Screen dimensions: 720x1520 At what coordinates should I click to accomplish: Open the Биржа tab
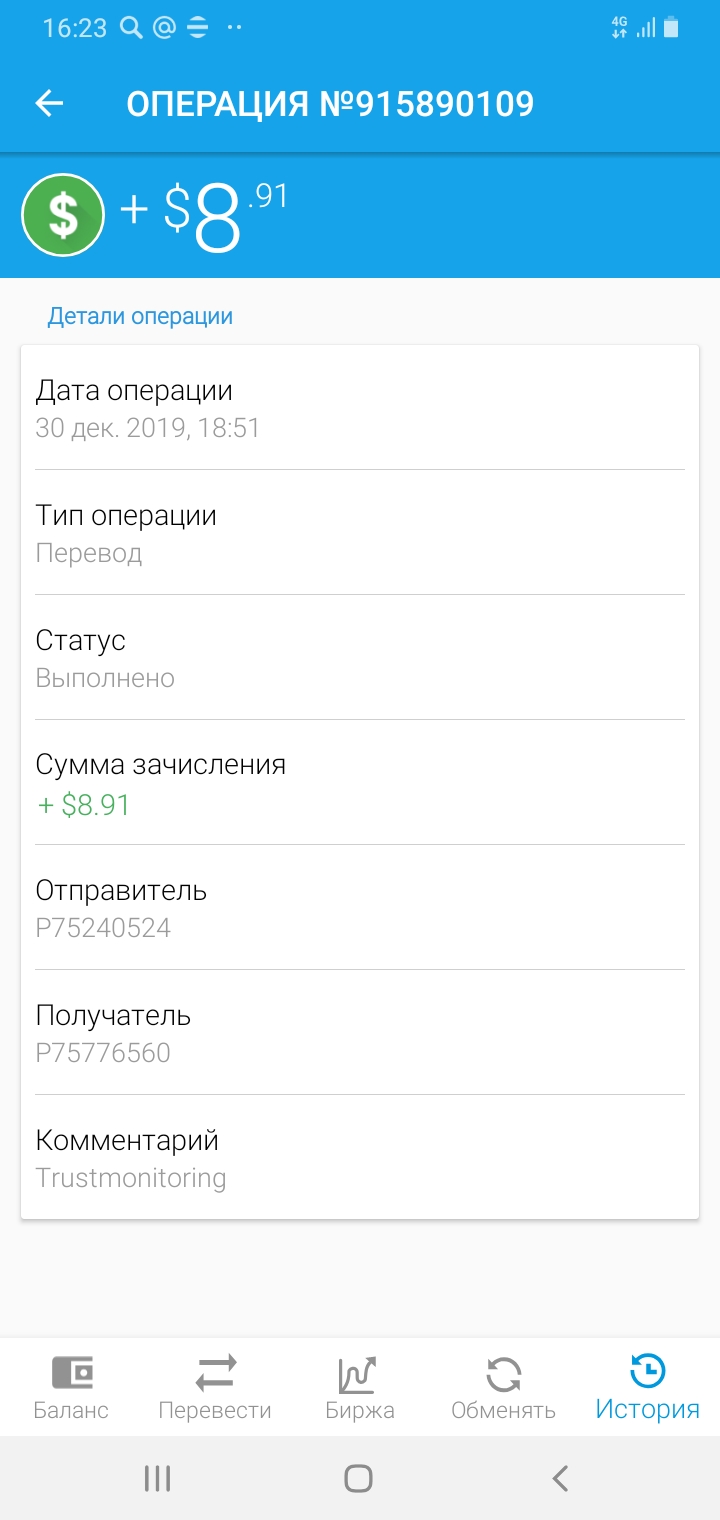click(360, 1388)
